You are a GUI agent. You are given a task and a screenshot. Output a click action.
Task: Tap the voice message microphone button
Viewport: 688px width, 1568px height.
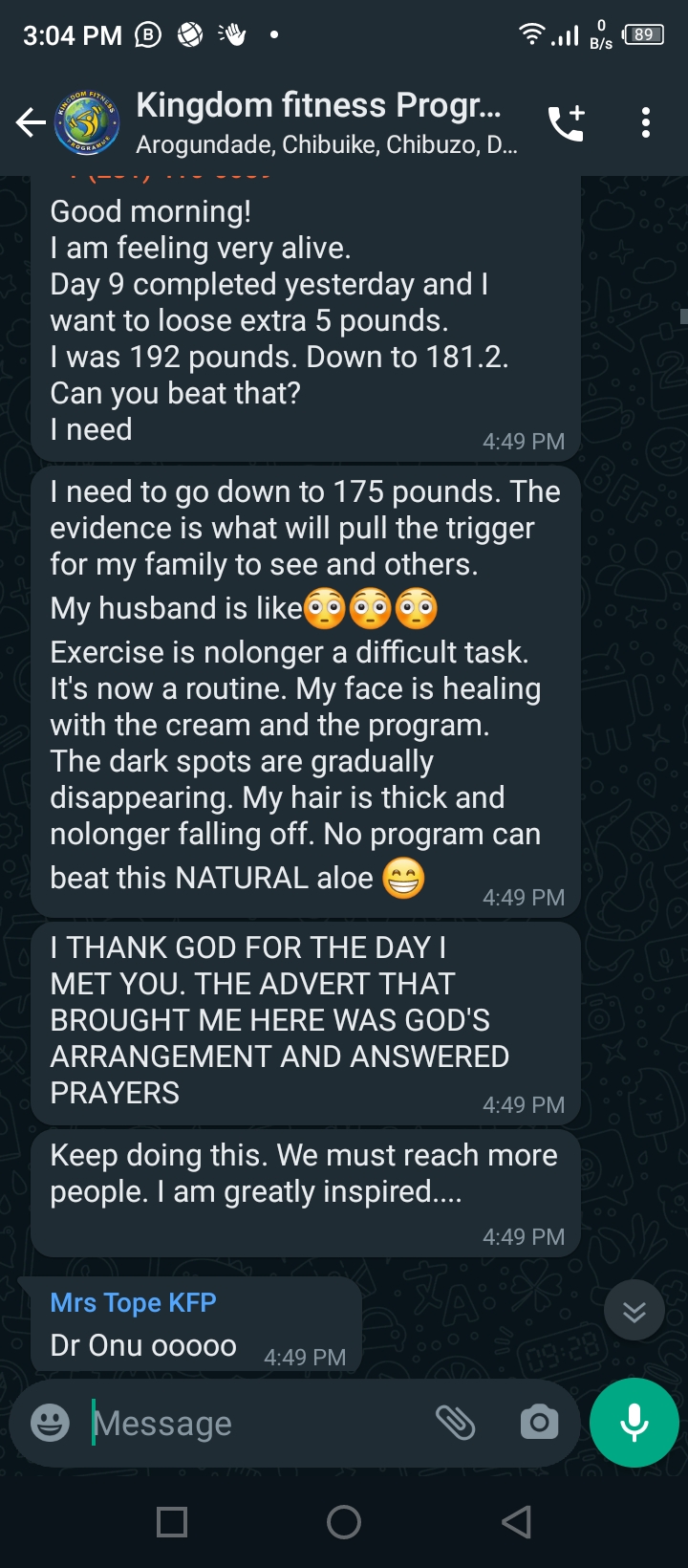point(634,1423)
